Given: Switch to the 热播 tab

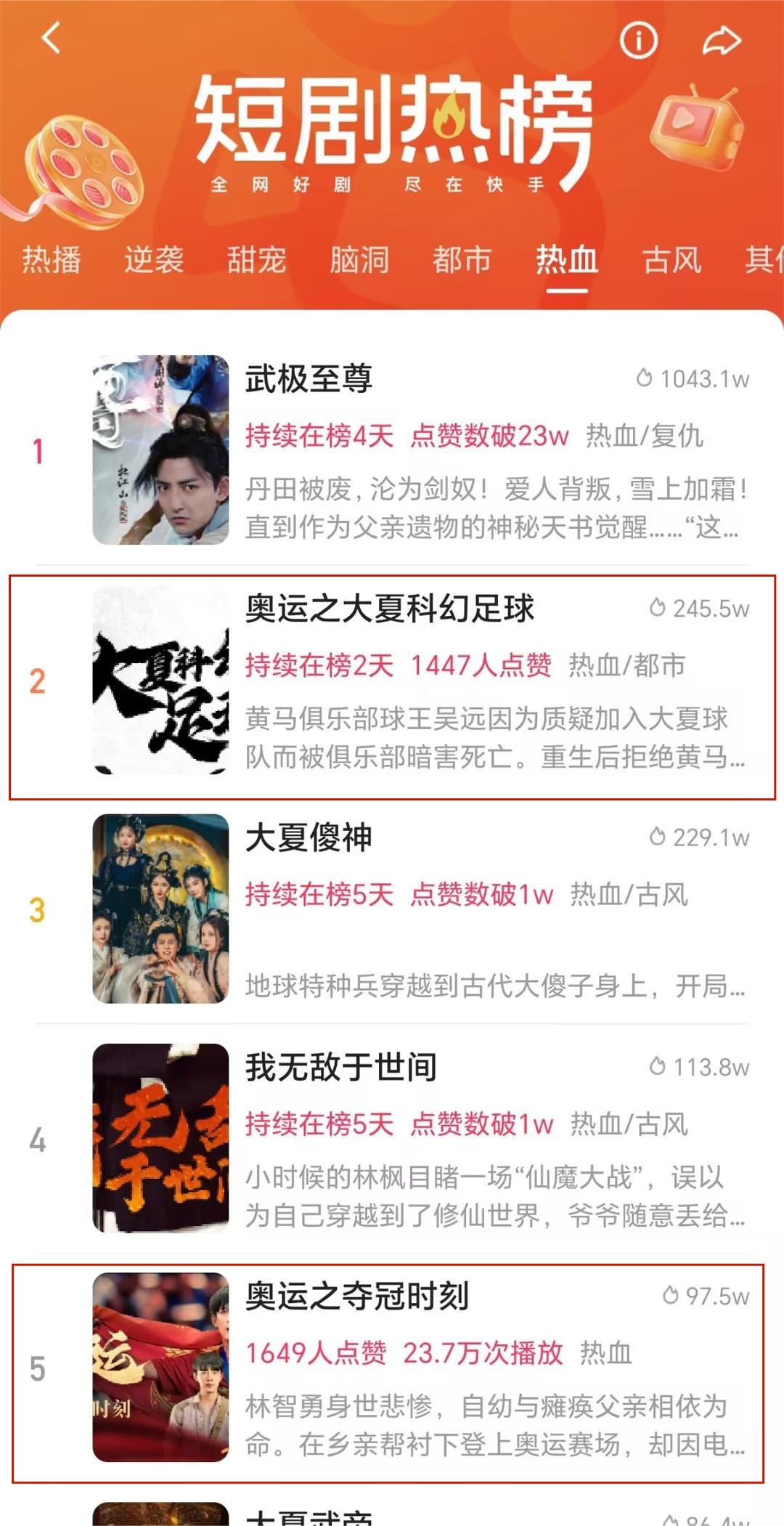Looking at the screenshot, I should click(51, 260).
